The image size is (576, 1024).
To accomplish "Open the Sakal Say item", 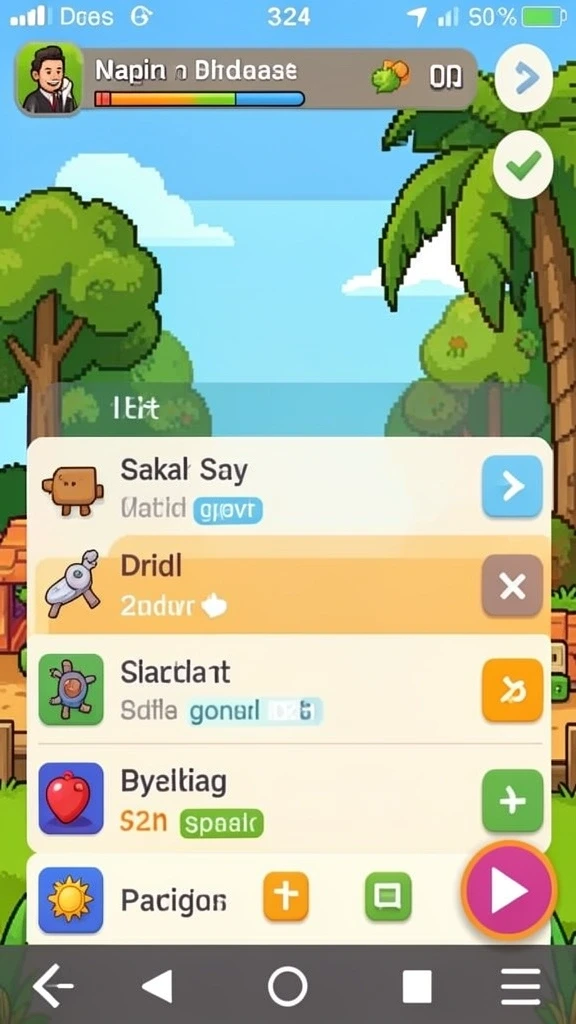I will (x=288, y=486).
